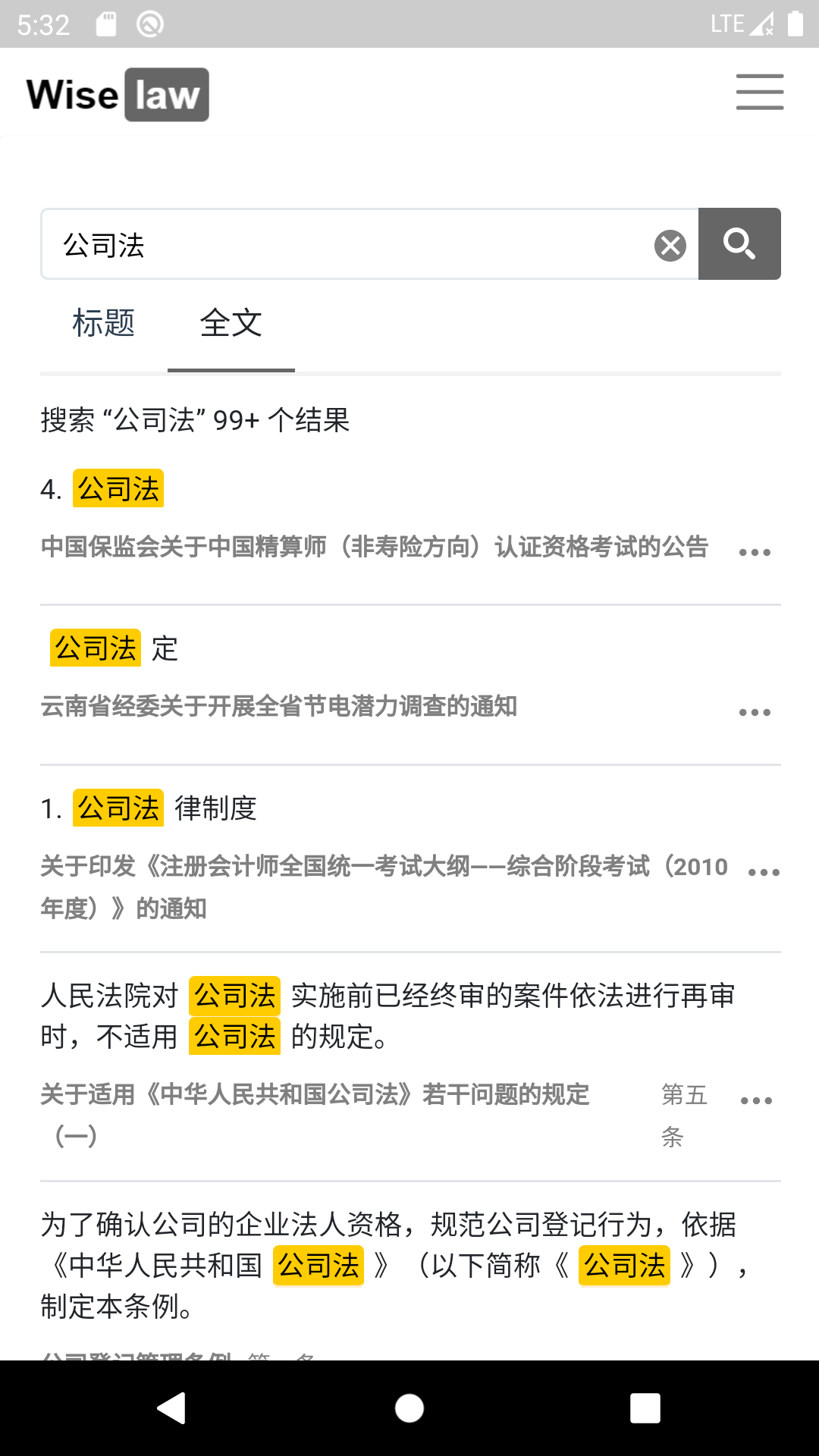The image size is (819, 1456).
Task: Tap the Wise law logo
Action: pyautogui.click(x=118, y=95)
